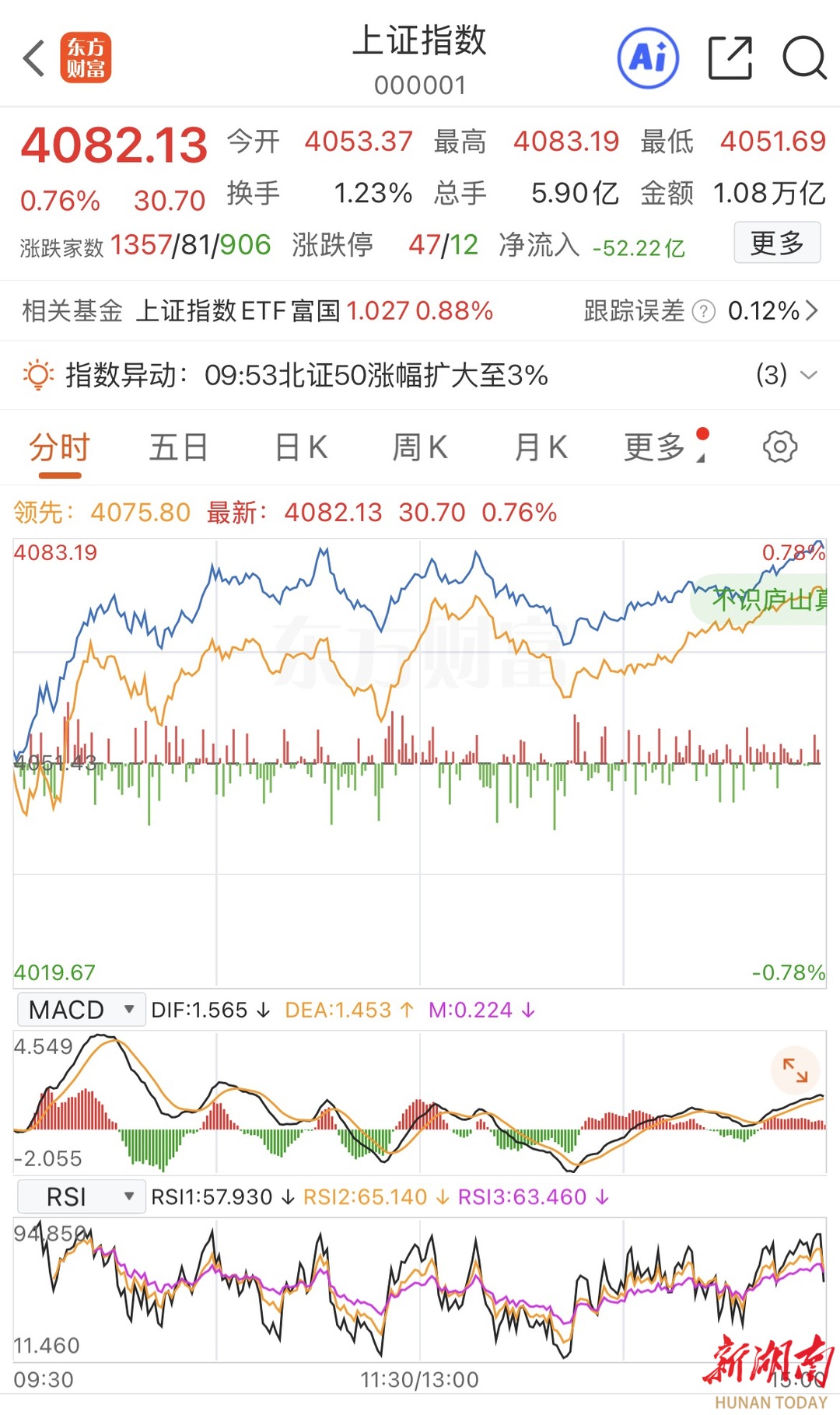Tap 更多 button beside 净流入
This screenshot has width=840, height=1415.
776,243
